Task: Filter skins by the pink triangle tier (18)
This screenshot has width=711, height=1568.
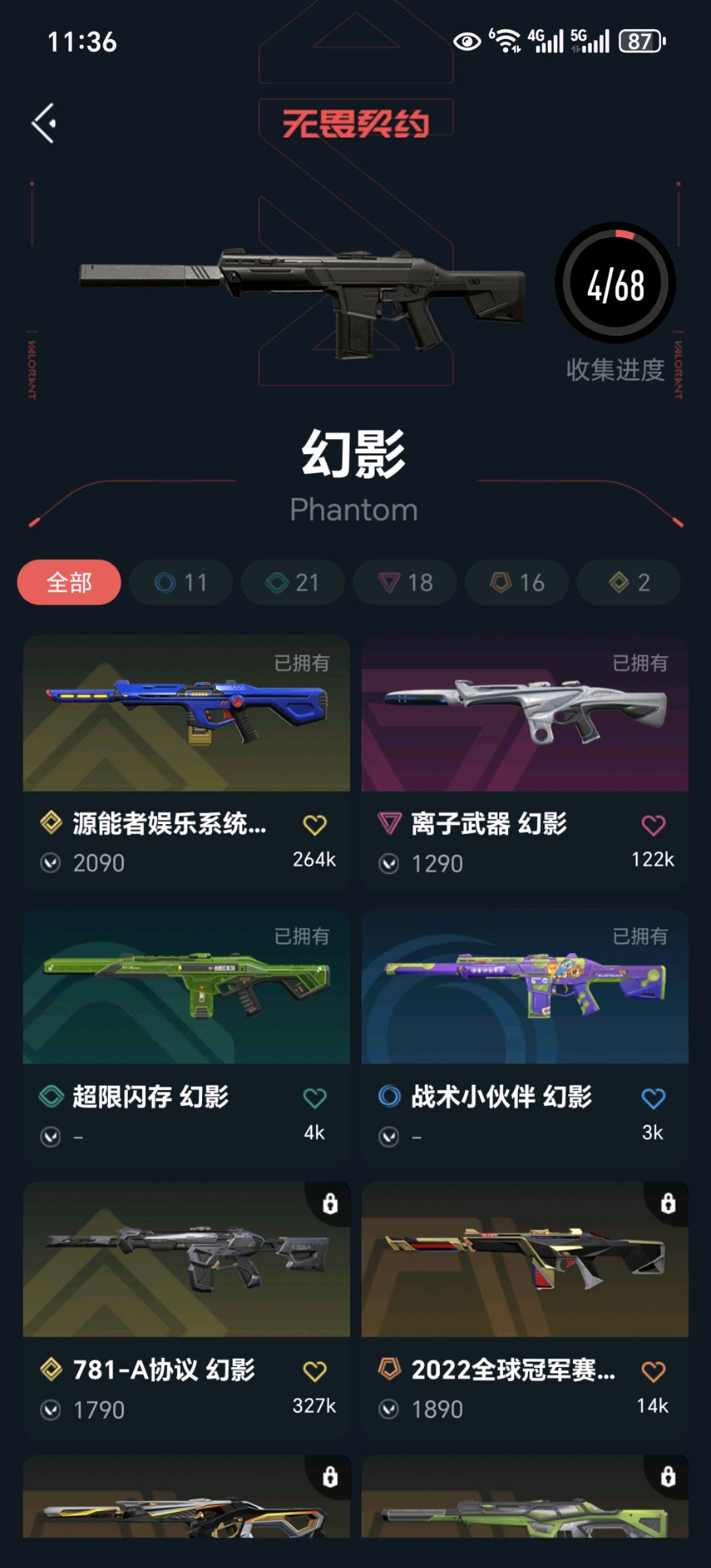Action: pos(405,583)
